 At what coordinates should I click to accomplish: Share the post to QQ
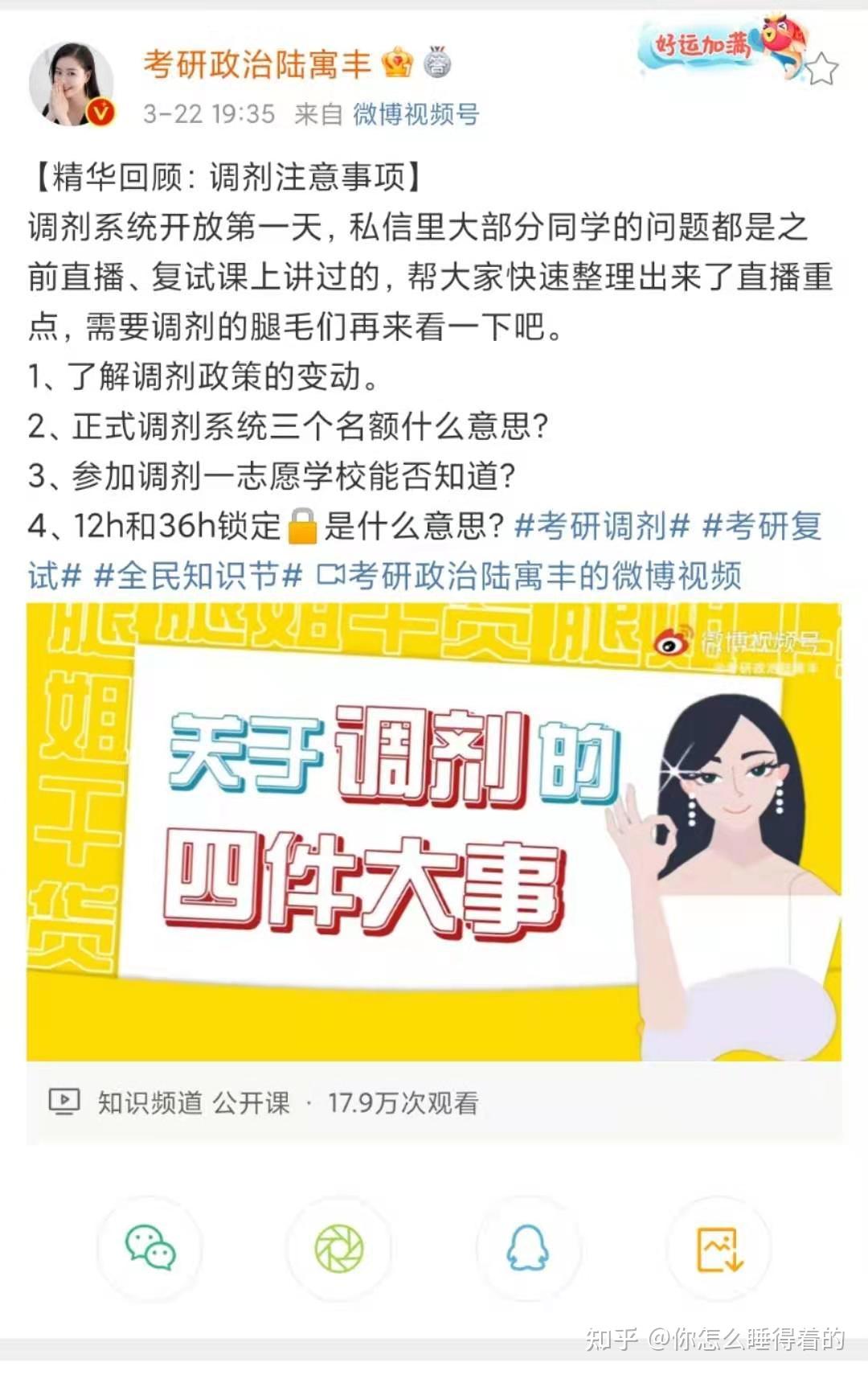(x=528, y=1248)
